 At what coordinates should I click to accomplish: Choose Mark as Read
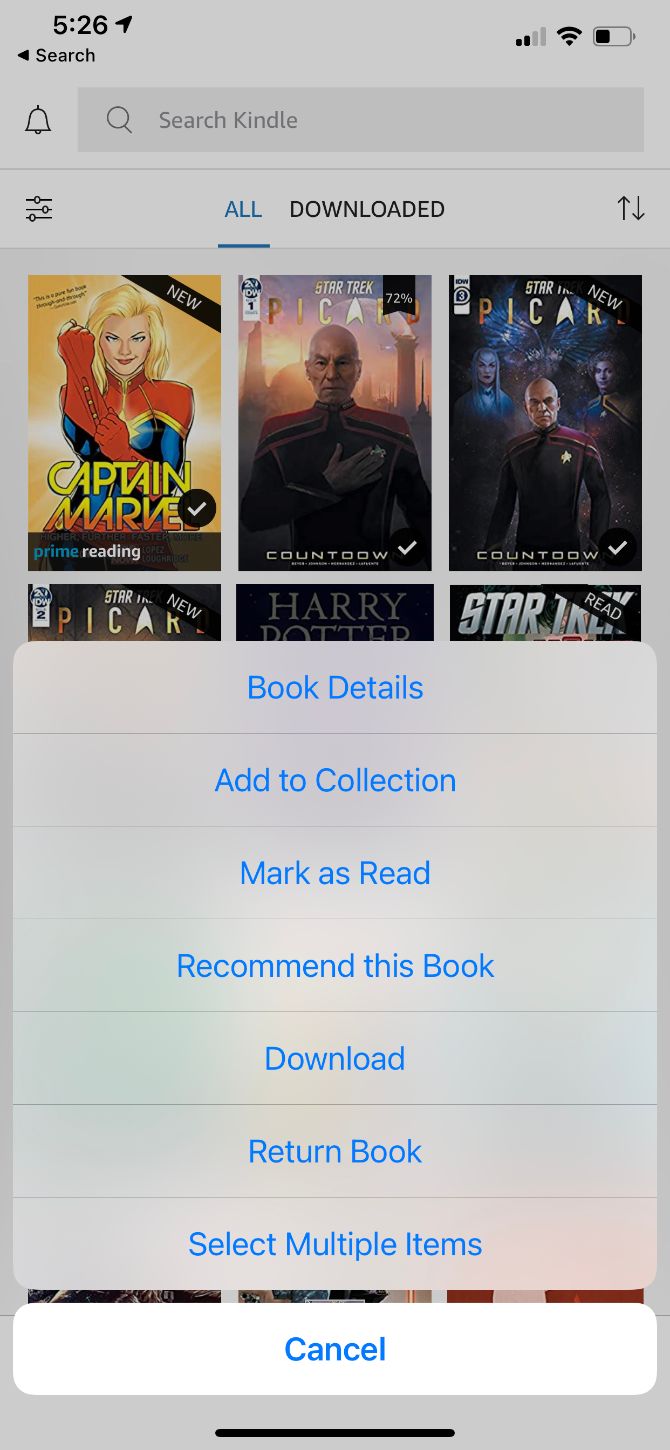tap(335, 873)
